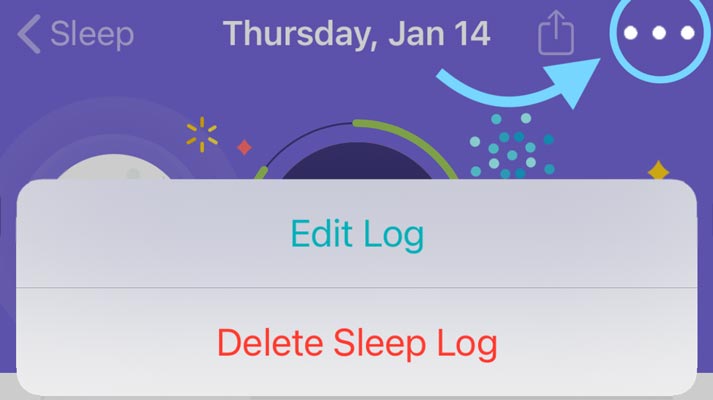Choose Delete Sleep Log
The width and height of the screenshot is (713, 400).
tap(357, 343)
